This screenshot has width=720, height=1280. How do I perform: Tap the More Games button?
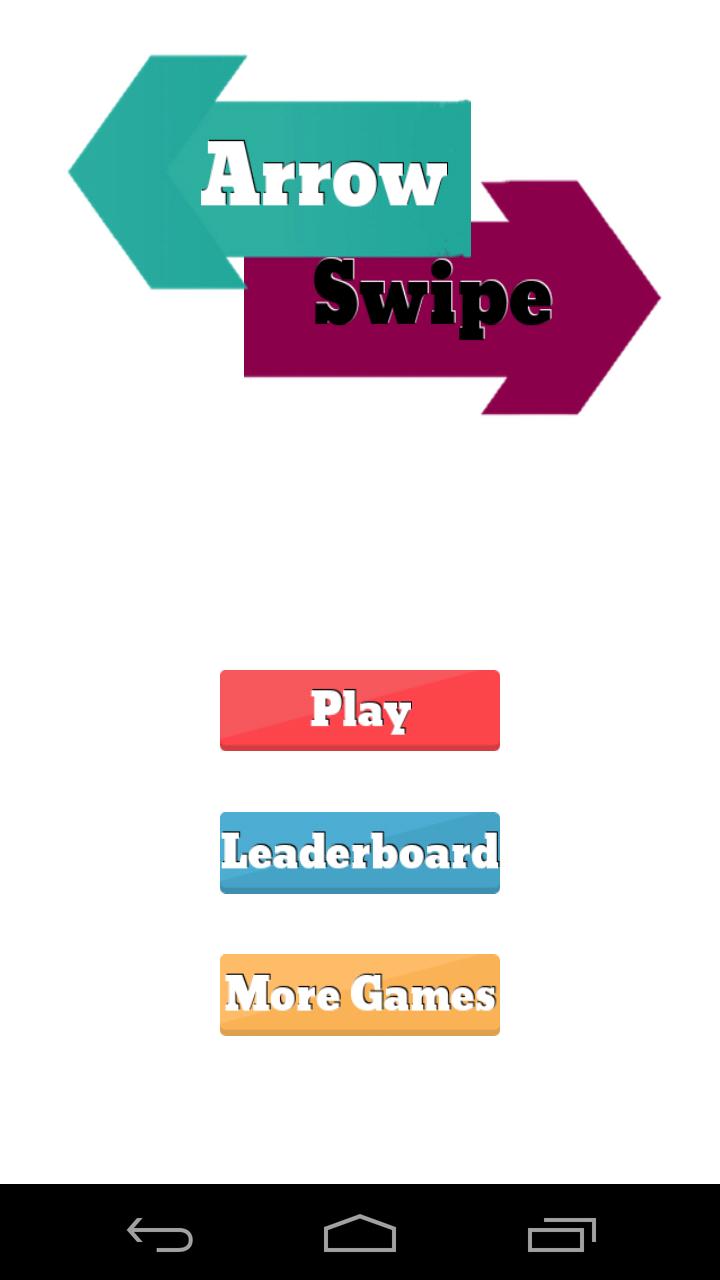click(360, 994)
